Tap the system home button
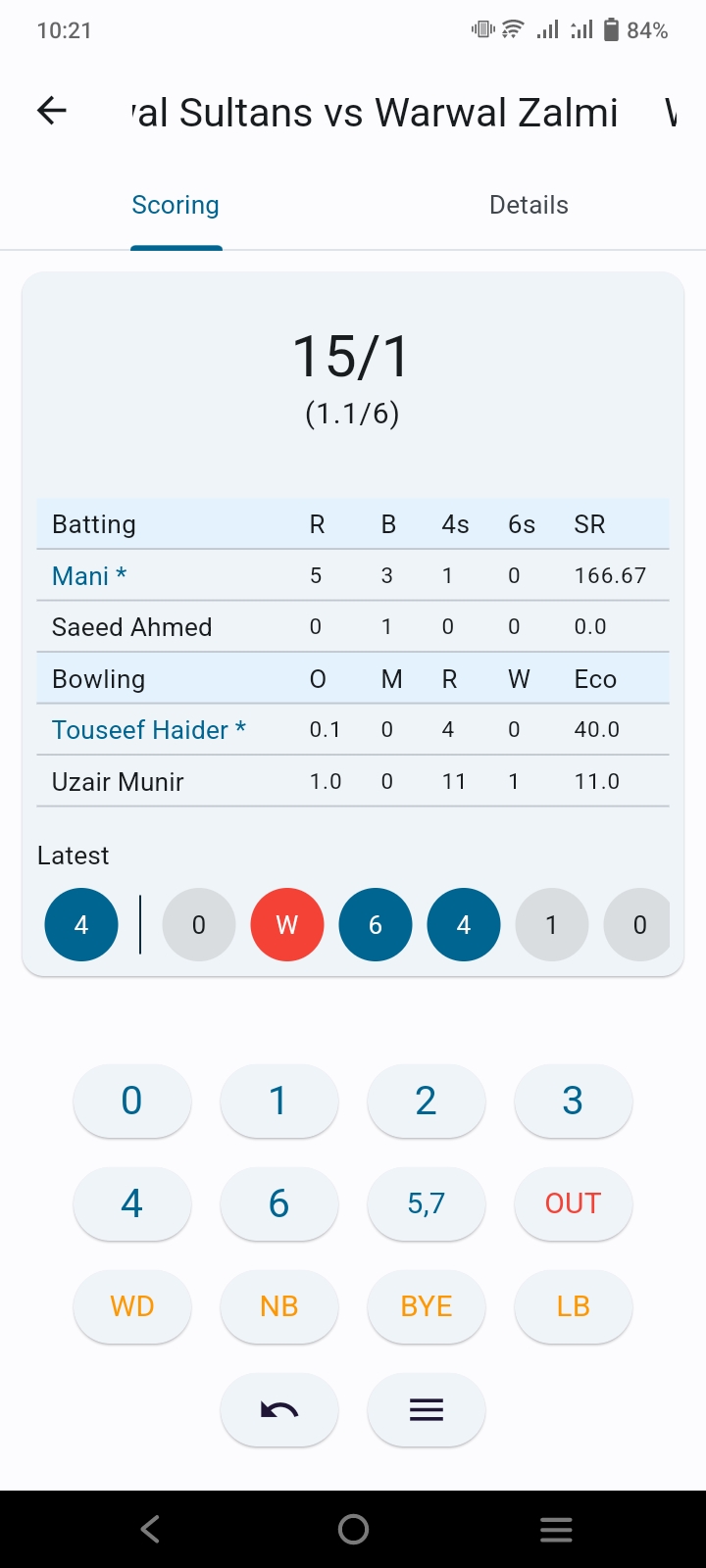 coord(353,1529)
